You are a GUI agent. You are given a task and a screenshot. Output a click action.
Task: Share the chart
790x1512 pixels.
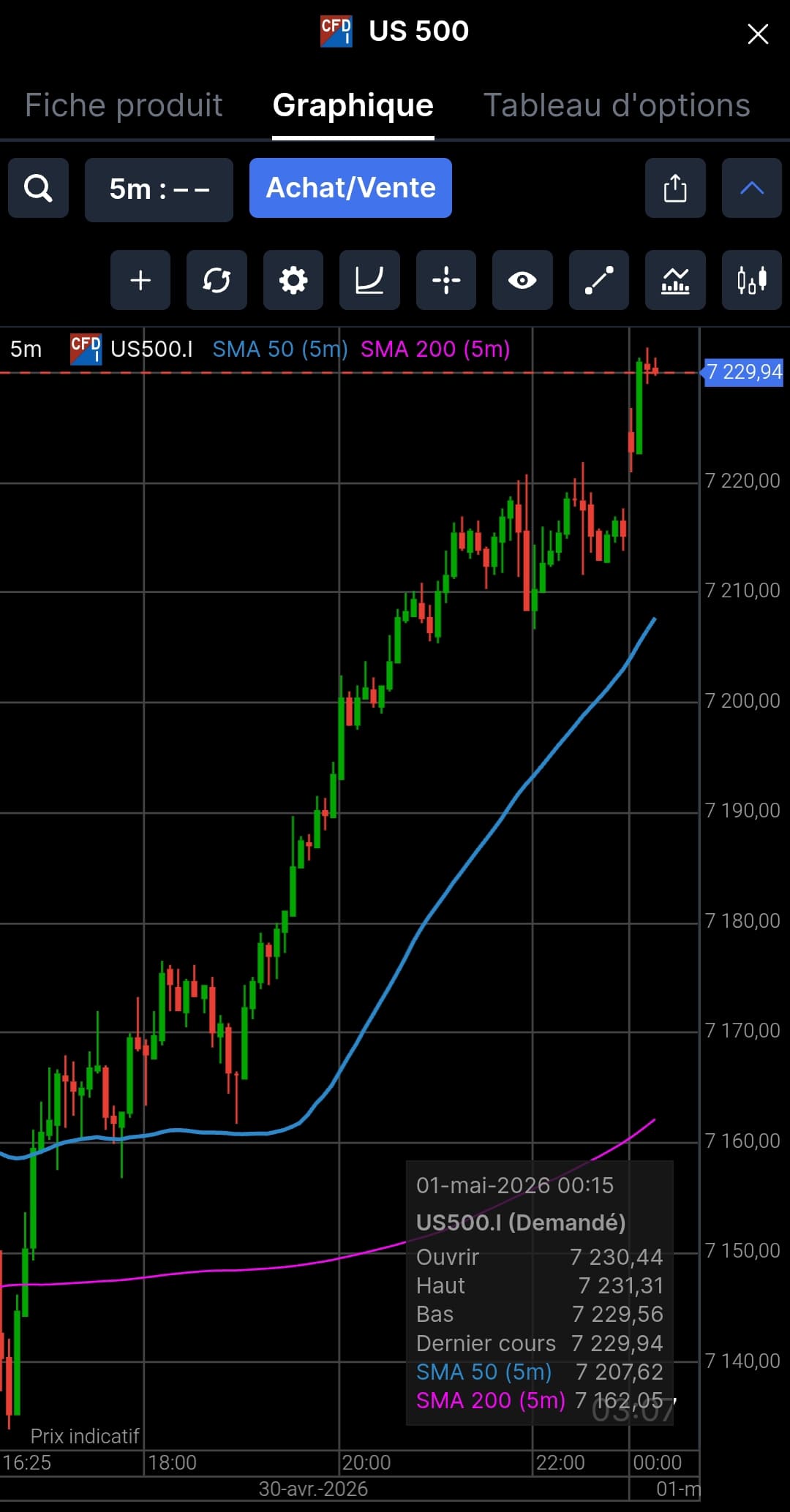675,188
